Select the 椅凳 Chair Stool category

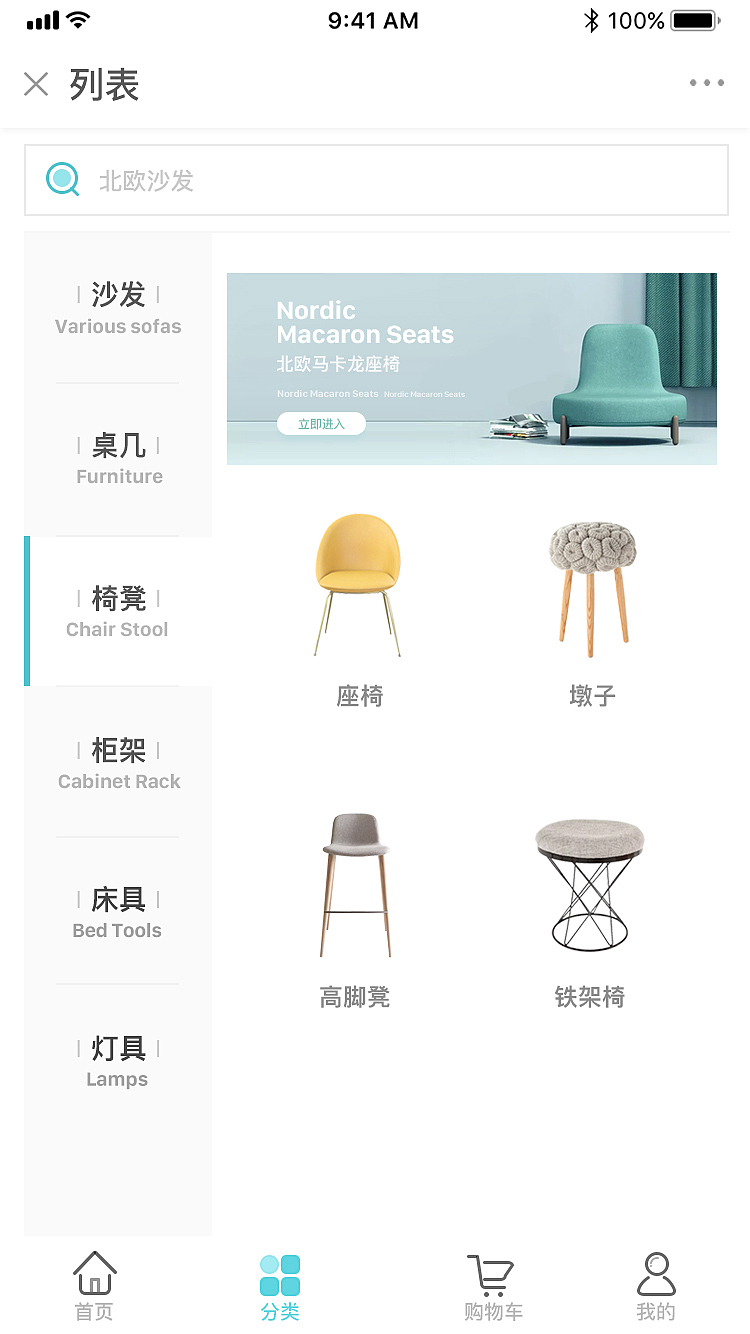point(116,611)
